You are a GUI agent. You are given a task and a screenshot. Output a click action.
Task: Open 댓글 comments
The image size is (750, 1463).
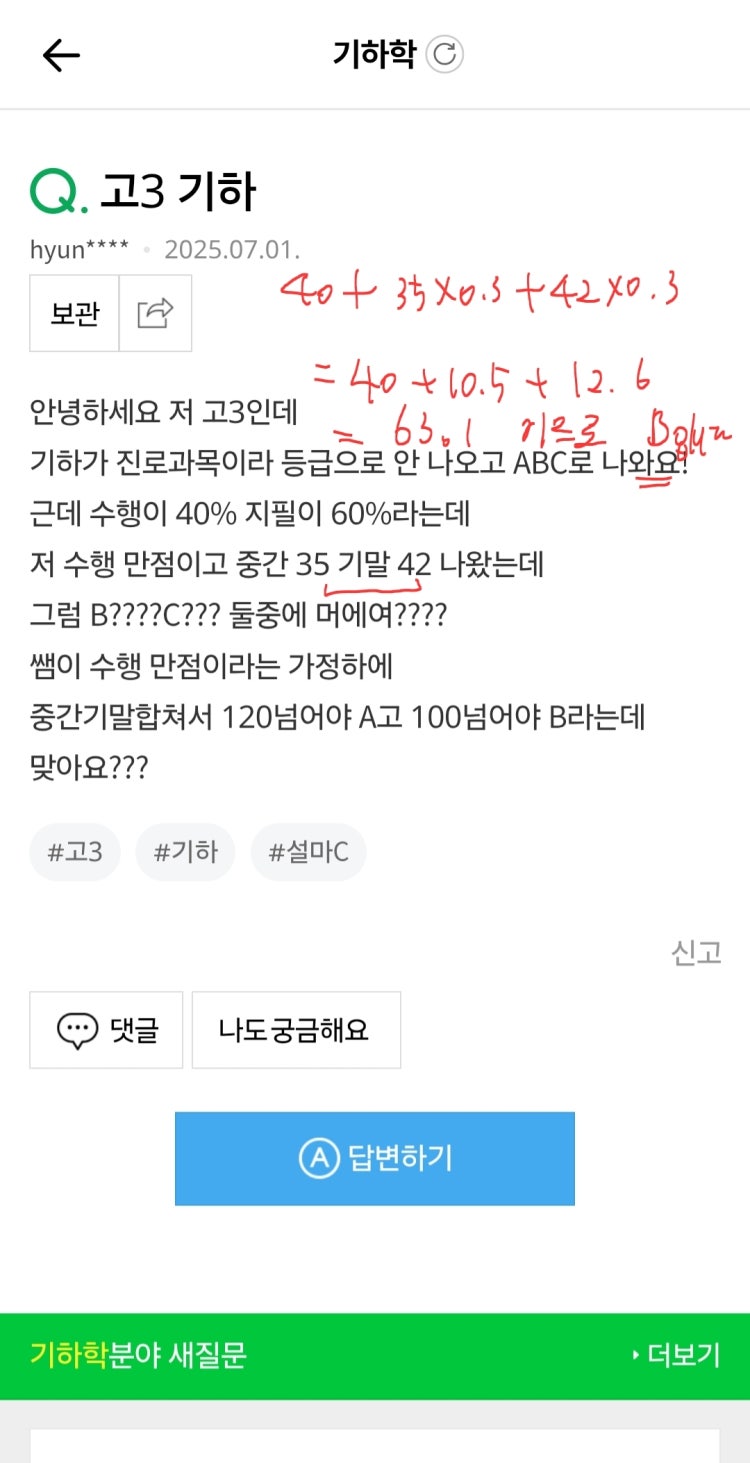click(x=106, y=1030)
